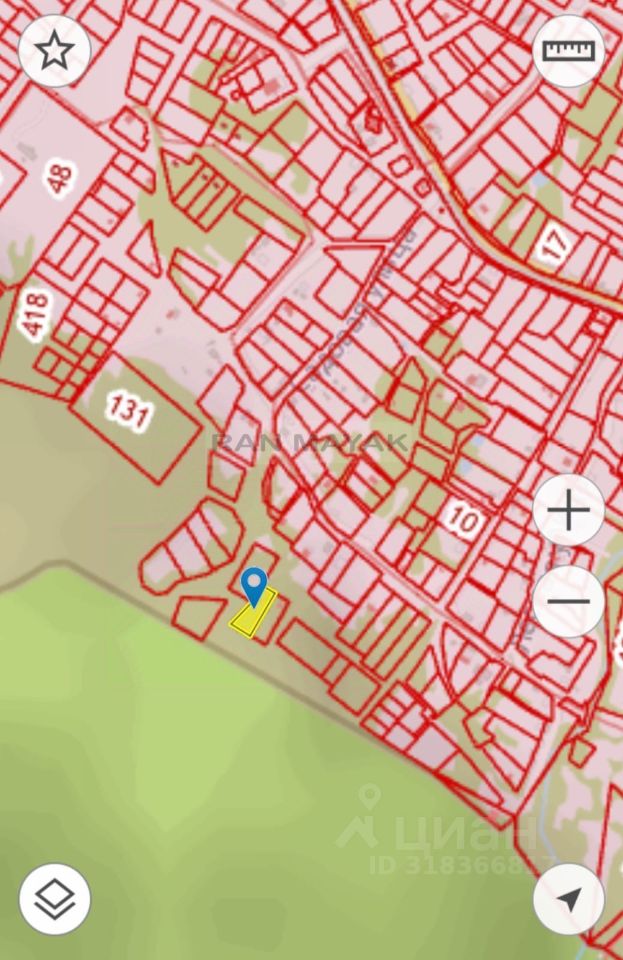Screen dimensions: 623x960
Task: Tap the blue pin on the yellow parcel
Action: [x=255, y=583]
